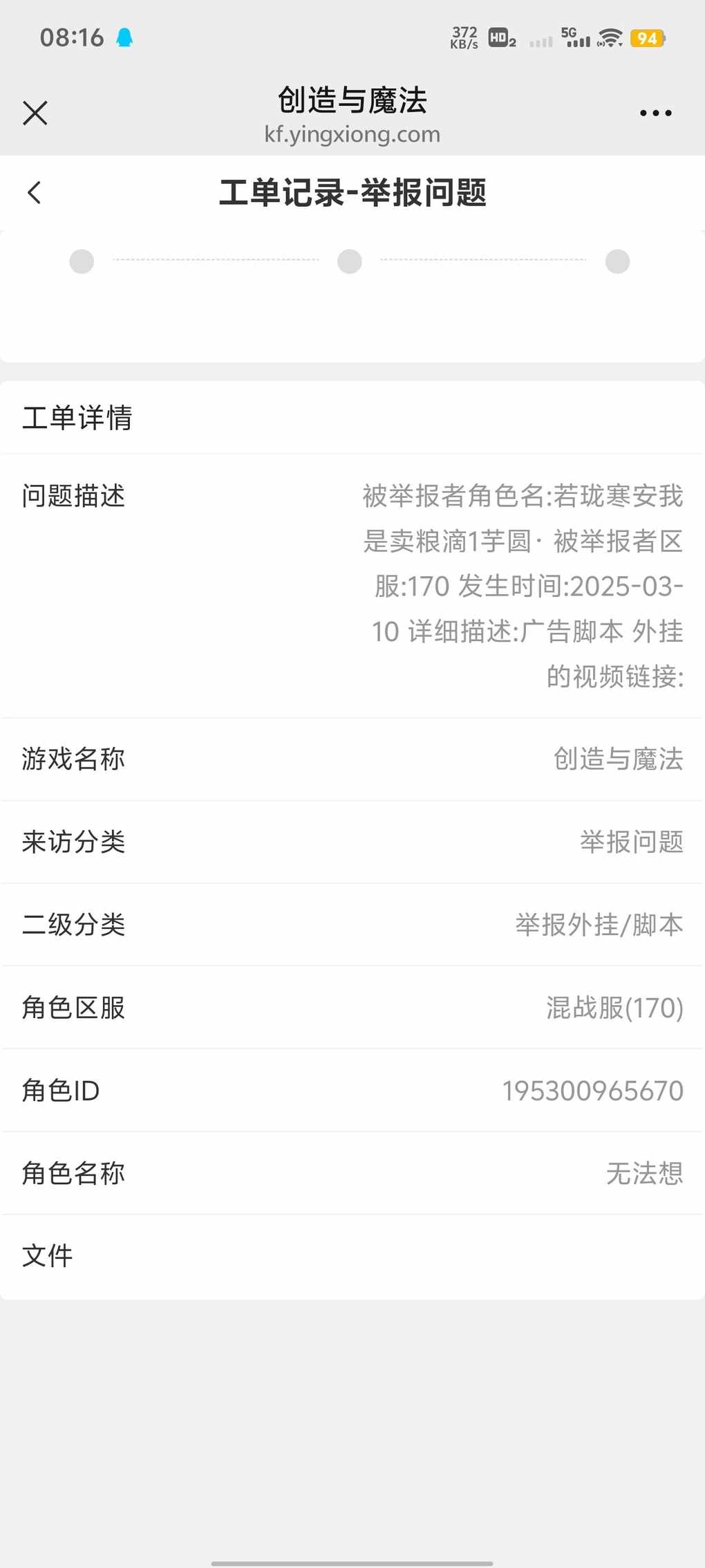Image resolution: width=705 pixels, height=1568 pixels.
Task: Go back from 工单记录-举报问题
Action: click(35, 192)
